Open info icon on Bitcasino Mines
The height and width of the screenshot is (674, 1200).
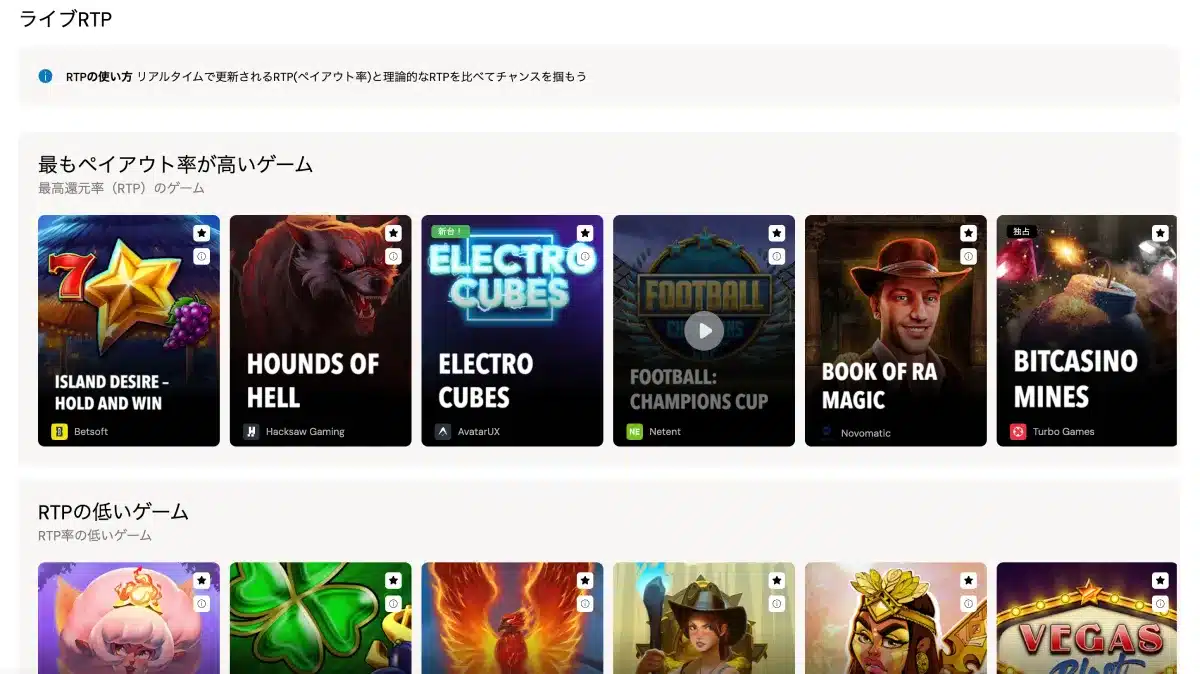click(x=1160, y=256)
